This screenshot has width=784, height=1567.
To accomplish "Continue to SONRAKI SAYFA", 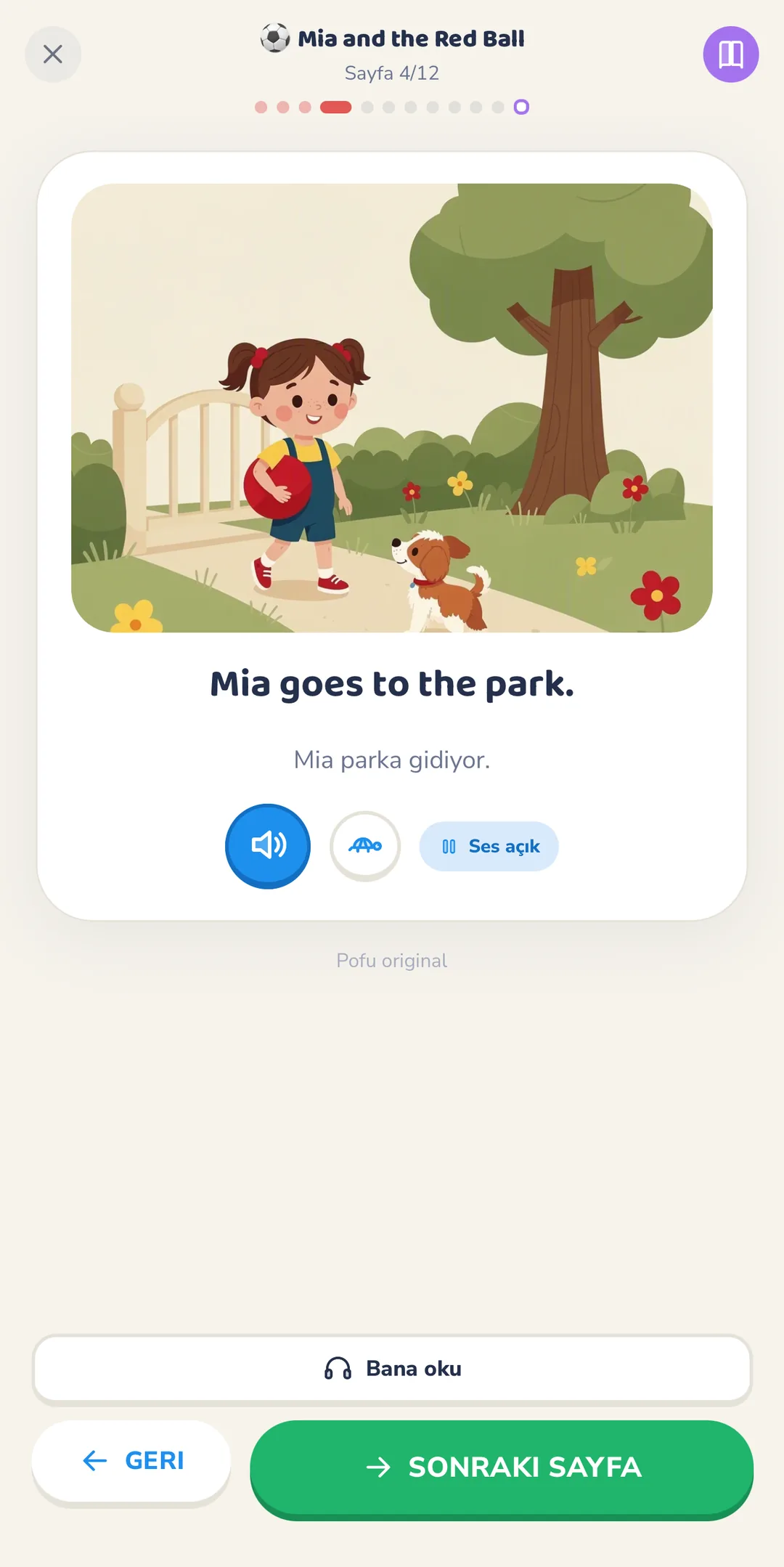I will click(x=502, y=1469).
